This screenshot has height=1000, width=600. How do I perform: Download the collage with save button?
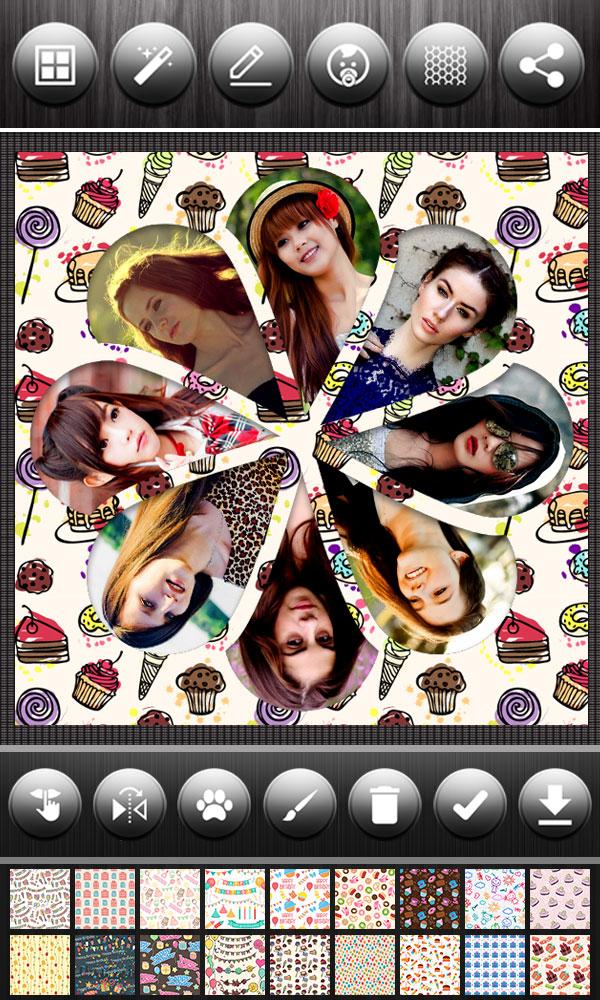pyautogui.click(x=555, y=804)
